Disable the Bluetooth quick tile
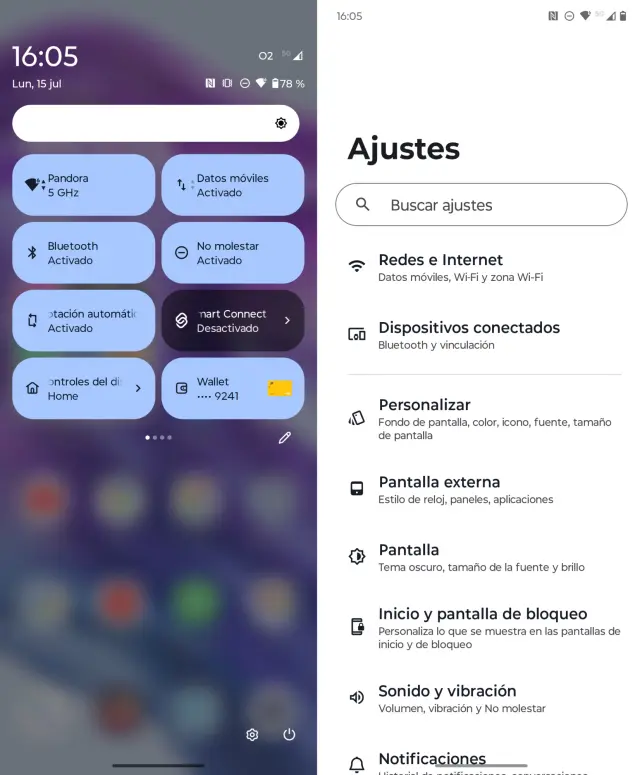 coord(83,253)
